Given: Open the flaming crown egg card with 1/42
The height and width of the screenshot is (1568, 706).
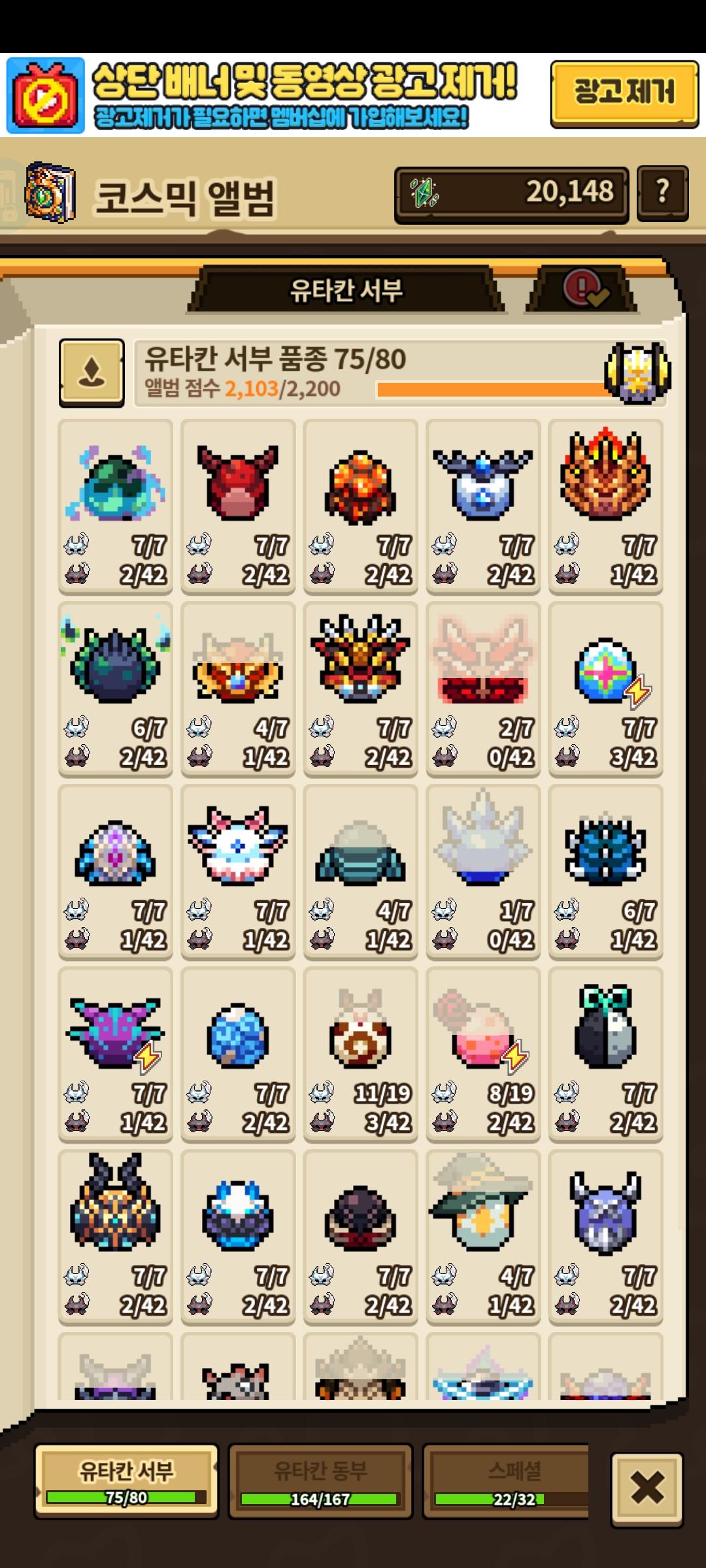Looking at the screenshot, I should 606,507.
